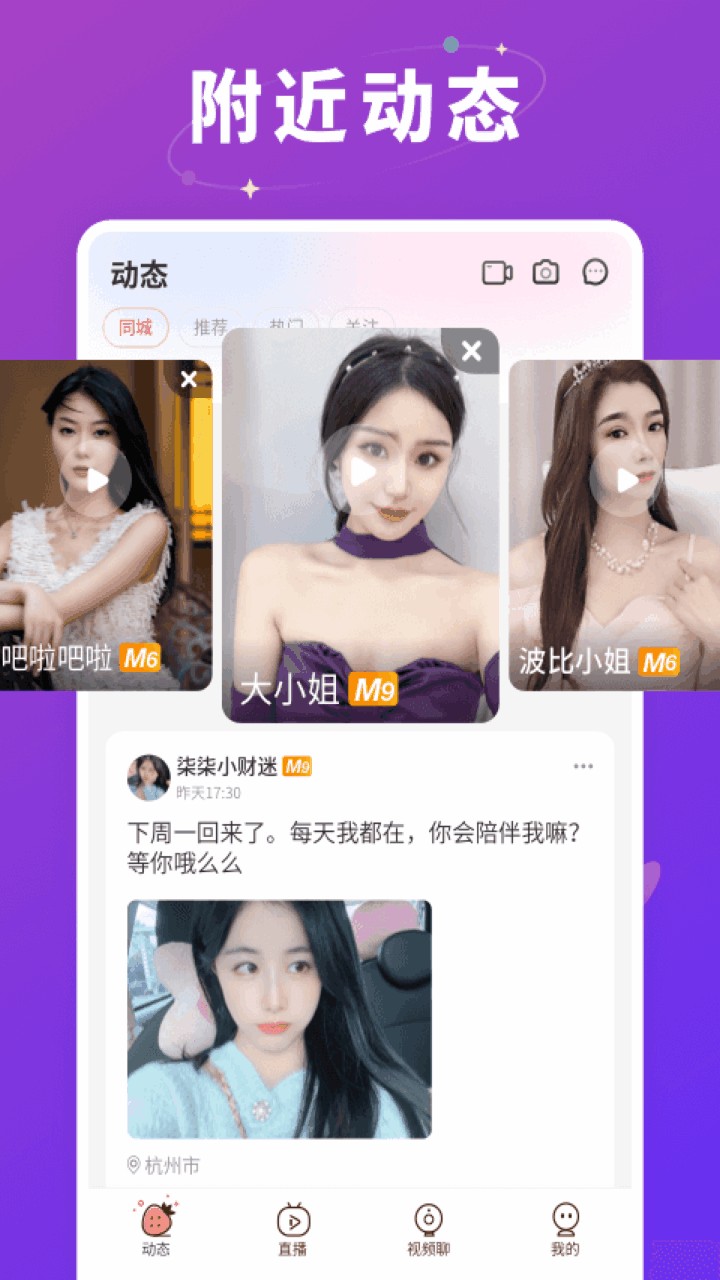Image resolution: width=720 pixels, height=1280 pixels.
Task: Open 直播 via the TV play icon
Action: click(294, 1222)
